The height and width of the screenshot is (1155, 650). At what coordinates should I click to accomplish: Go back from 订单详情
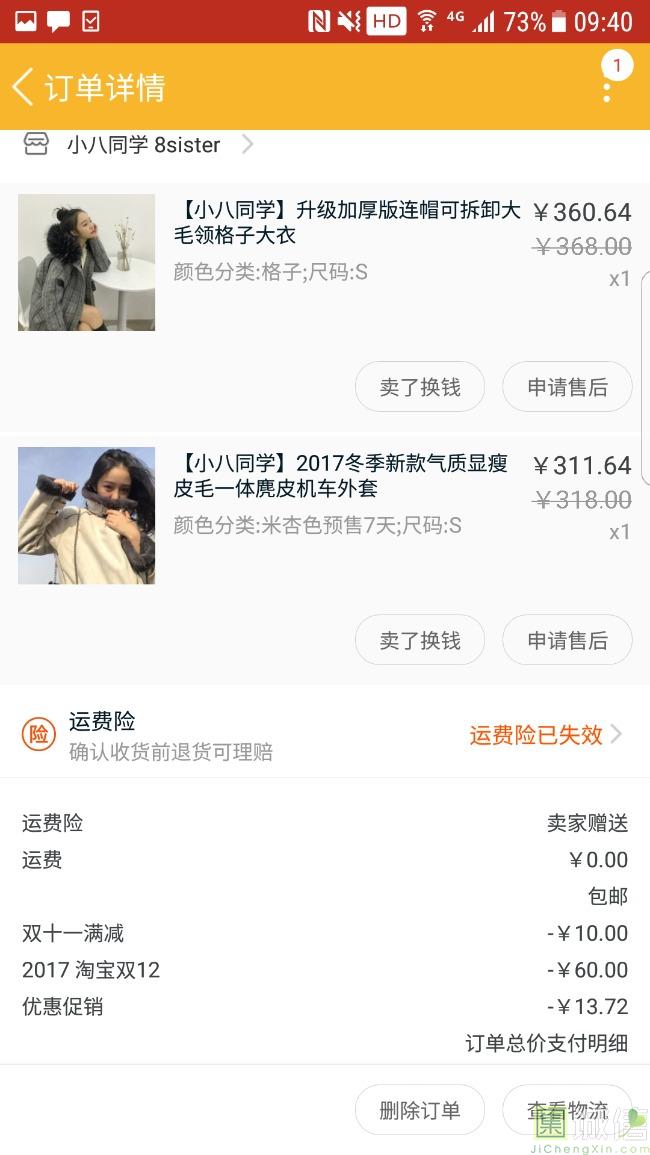click(24, 87)
